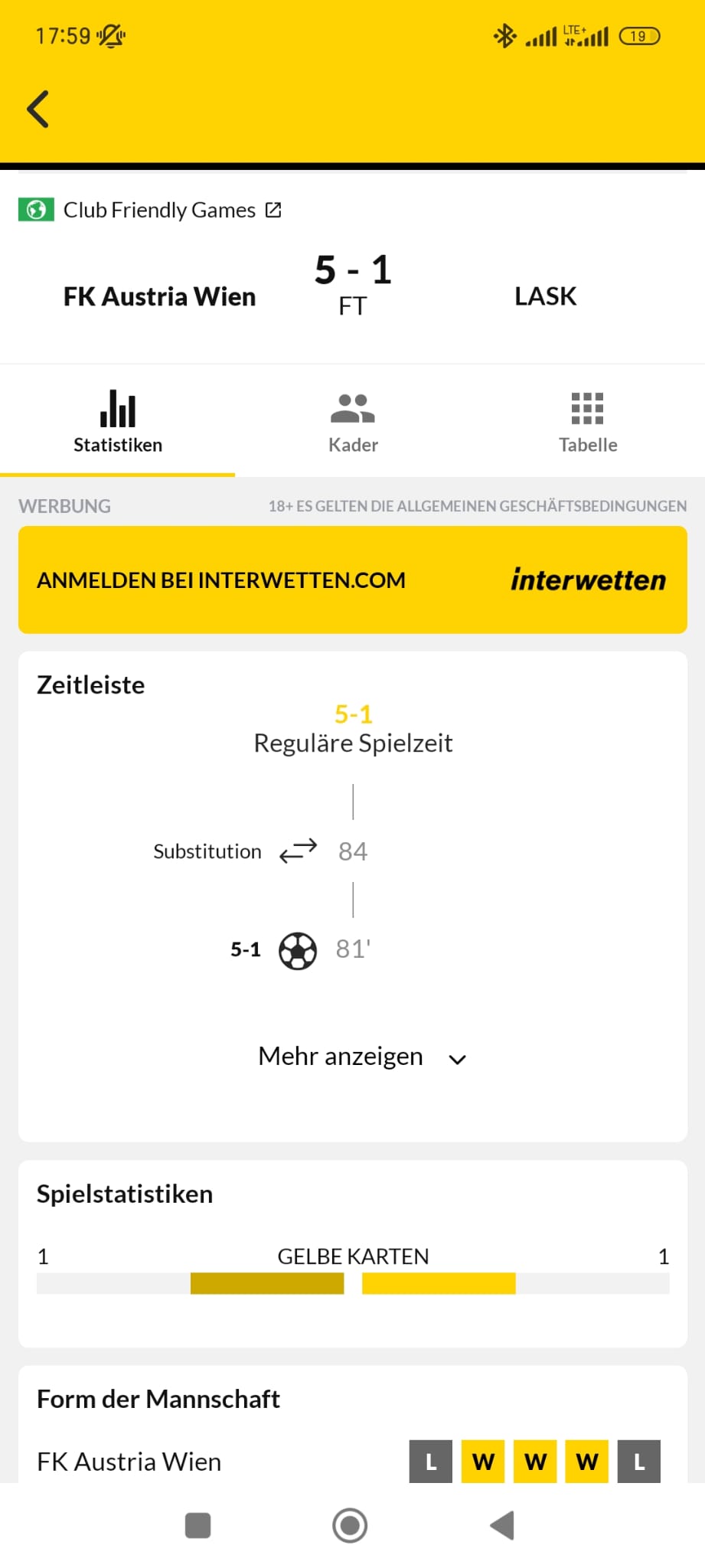Tap the system home button
Image resolution: width=705 pixels, height=1568 pixels.
point(350,1525)
